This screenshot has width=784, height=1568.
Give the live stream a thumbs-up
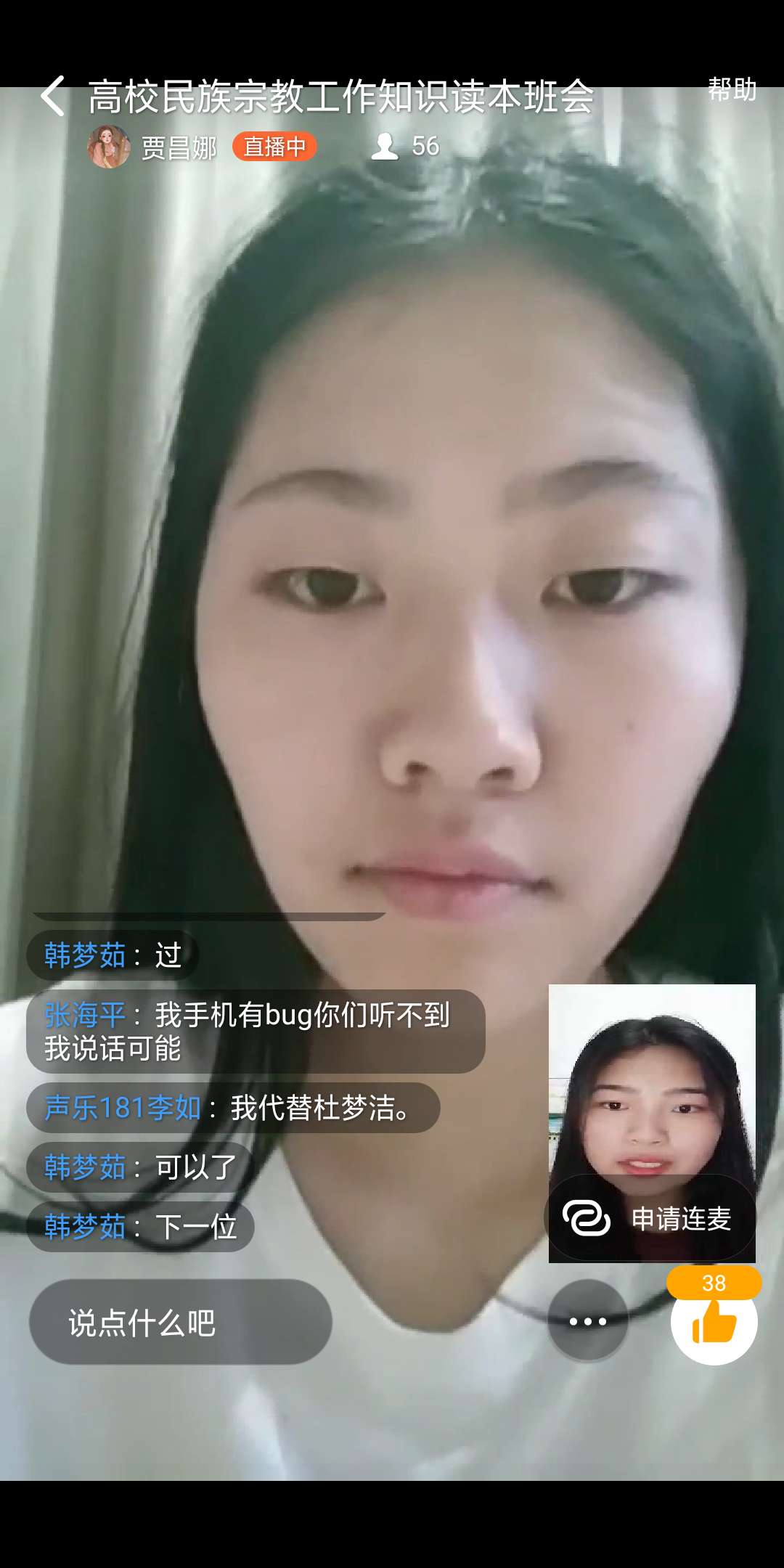(x=714, y=1323)
